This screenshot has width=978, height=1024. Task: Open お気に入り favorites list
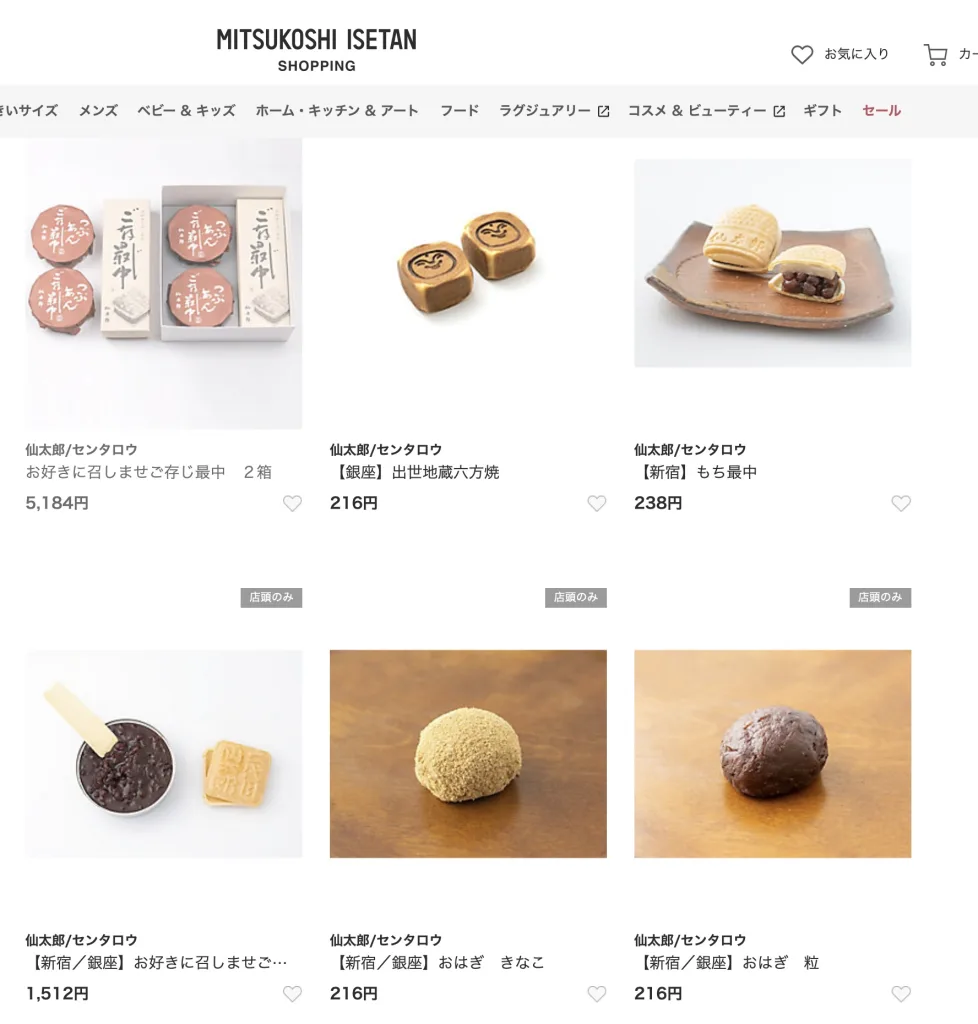click(x=840, y=54)
